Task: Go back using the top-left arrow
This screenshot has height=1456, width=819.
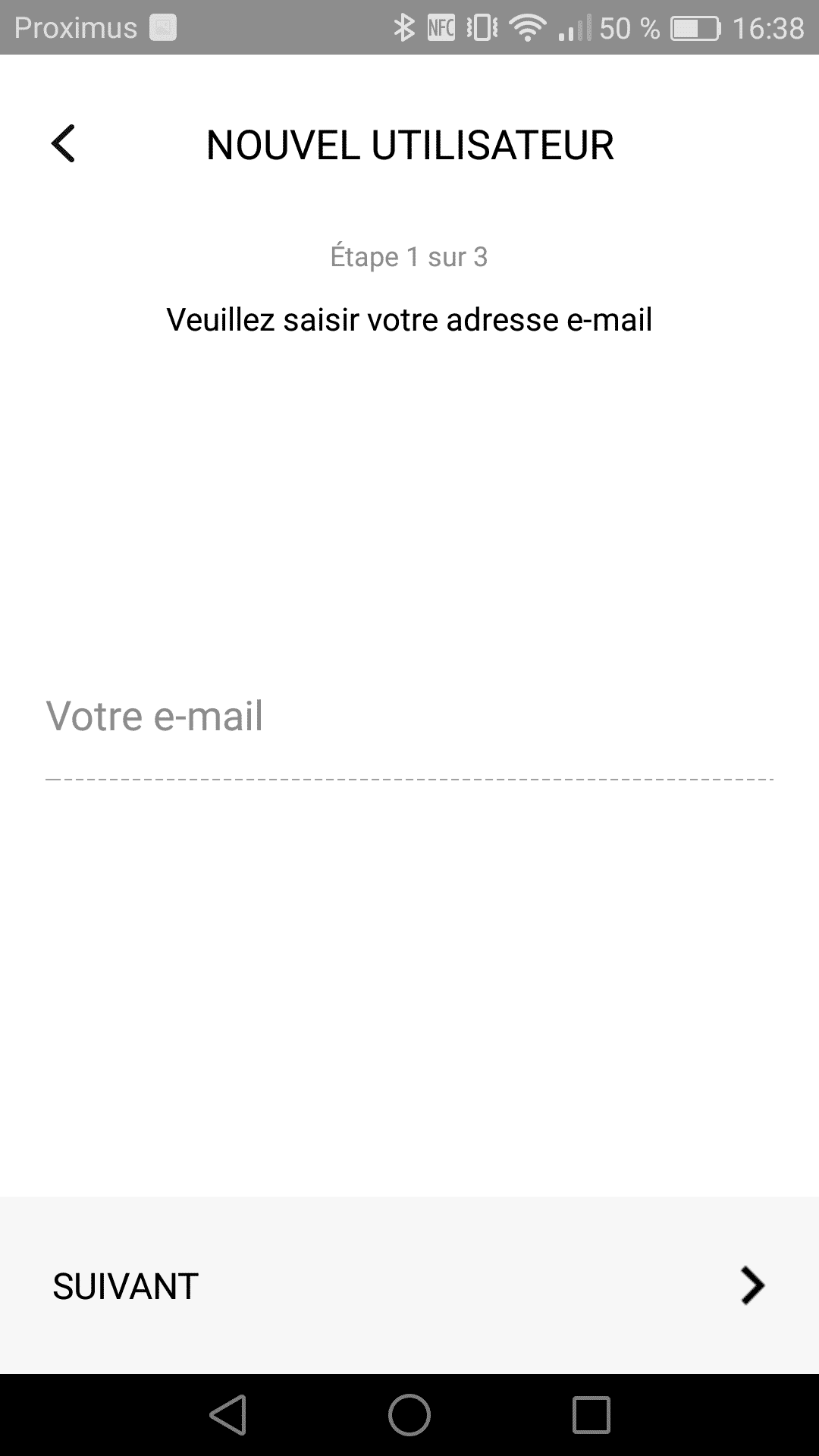Action: point(63,144)
